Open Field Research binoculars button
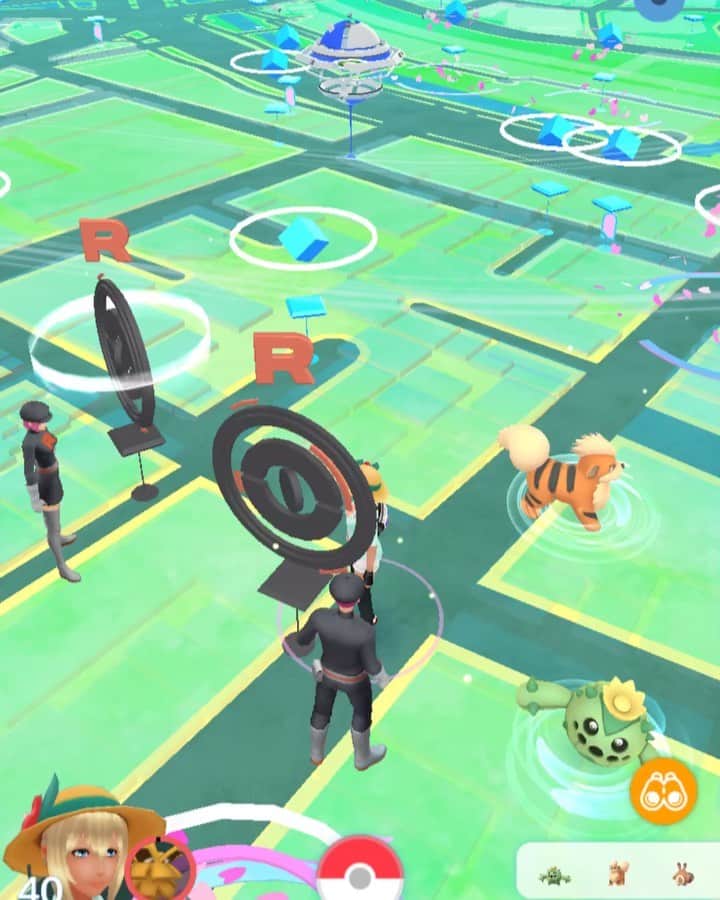Image resolution: width=720 pixels, height=900 pixels. [x=663, y=790]
